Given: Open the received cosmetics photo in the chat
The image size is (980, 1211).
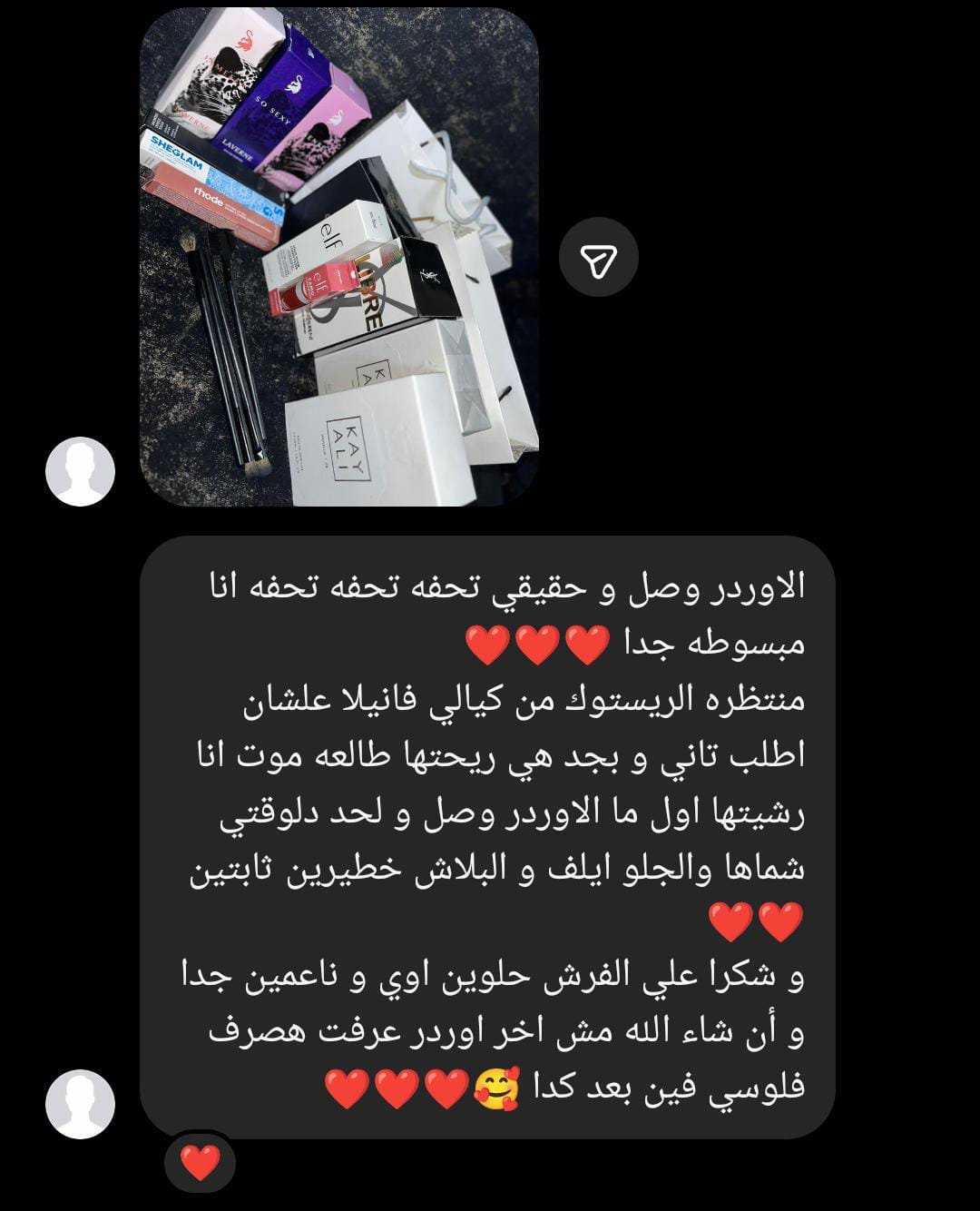Looking at the screenshot, I should click(x=338, y=257).
